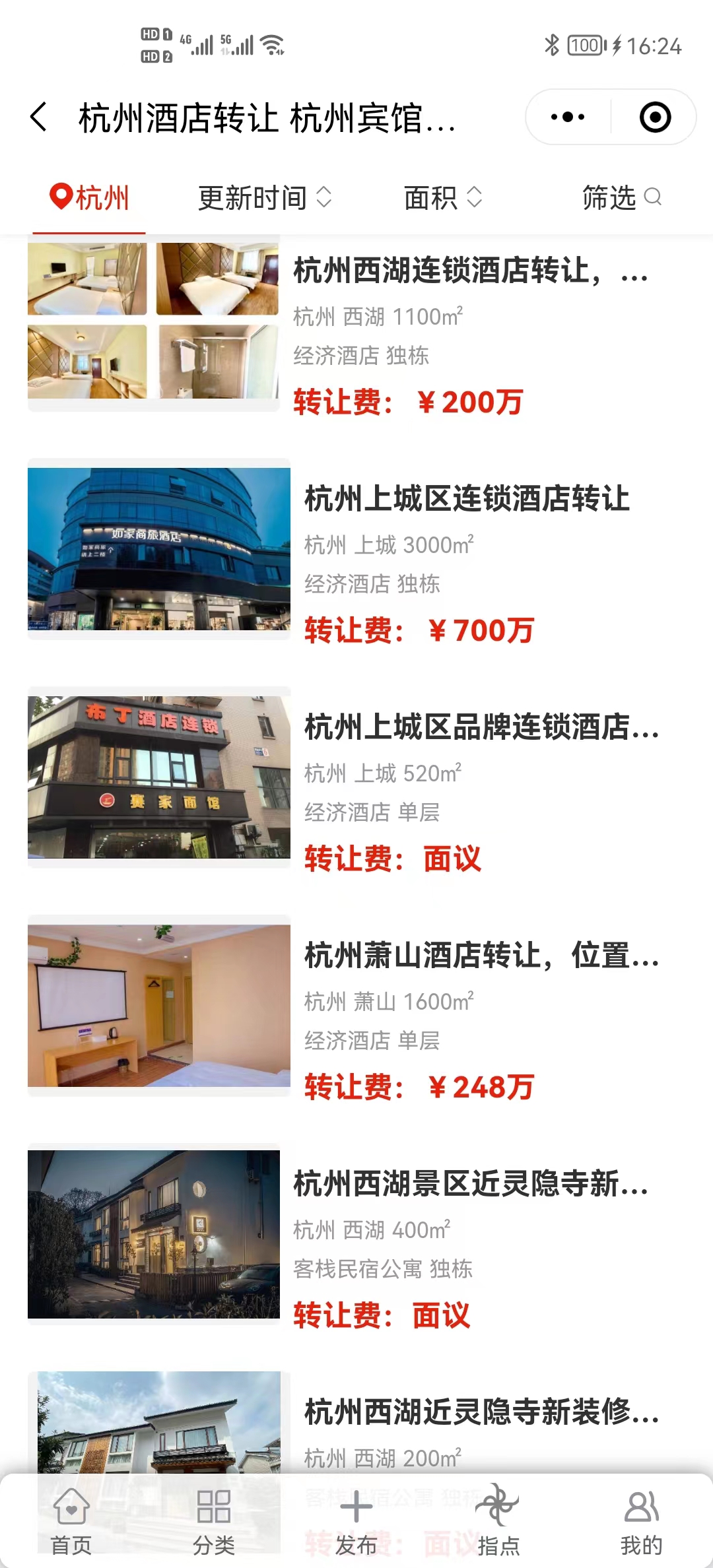This screenshot has height=1568, width=713.
Task: Close the mini program with the circle icon
Action: [655, 117]
